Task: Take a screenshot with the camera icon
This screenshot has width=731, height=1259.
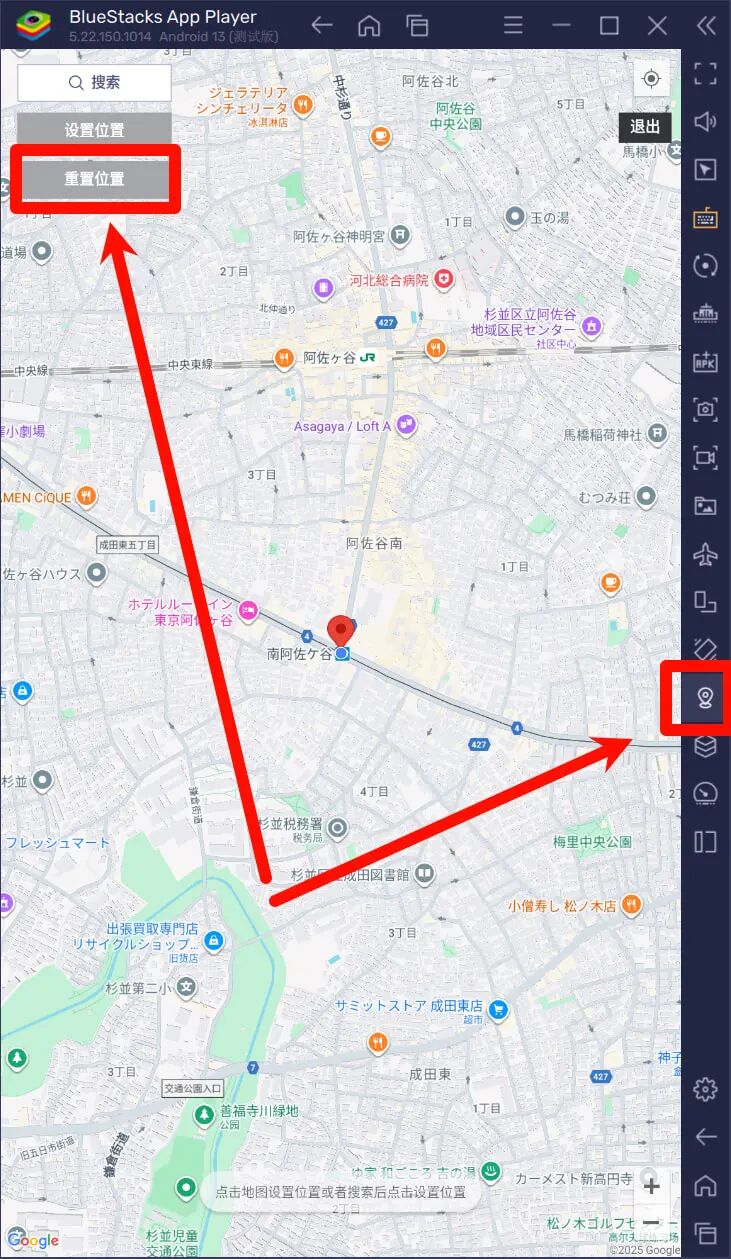Action: 705,409
